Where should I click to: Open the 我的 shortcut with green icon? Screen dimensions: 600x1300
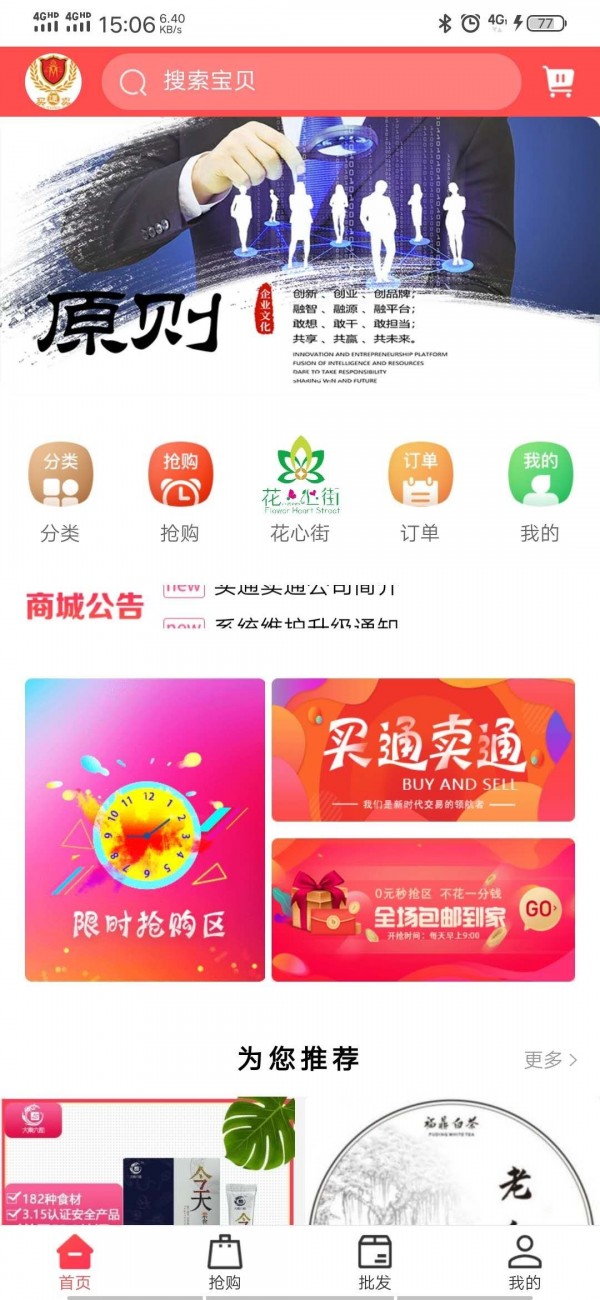click(x=540, y=491)
